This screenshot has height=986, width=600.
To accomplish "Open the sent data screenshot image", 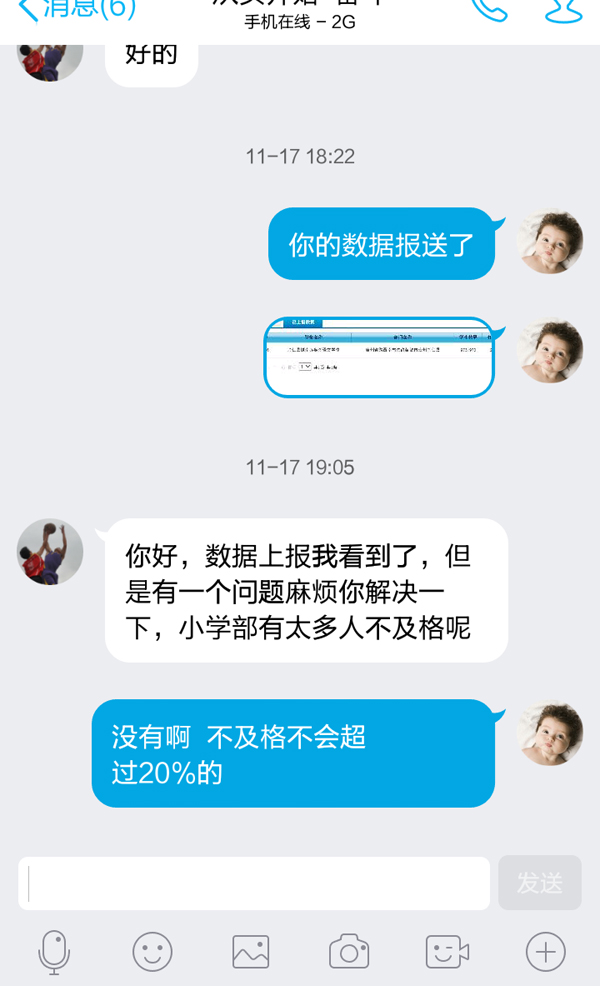I will click(x=379, y=357).
